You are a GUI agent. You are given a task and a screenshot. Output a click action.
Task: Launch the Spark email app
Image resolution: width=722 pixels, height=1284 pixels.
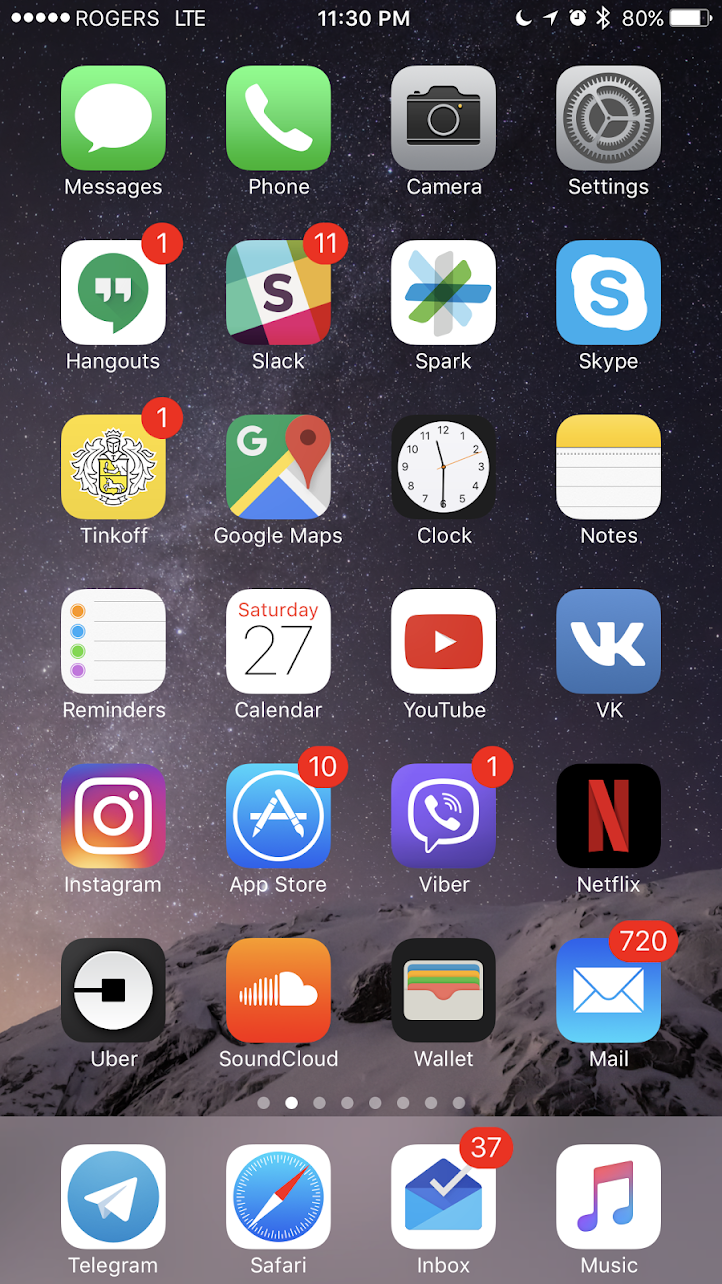[x=443, y=292]
